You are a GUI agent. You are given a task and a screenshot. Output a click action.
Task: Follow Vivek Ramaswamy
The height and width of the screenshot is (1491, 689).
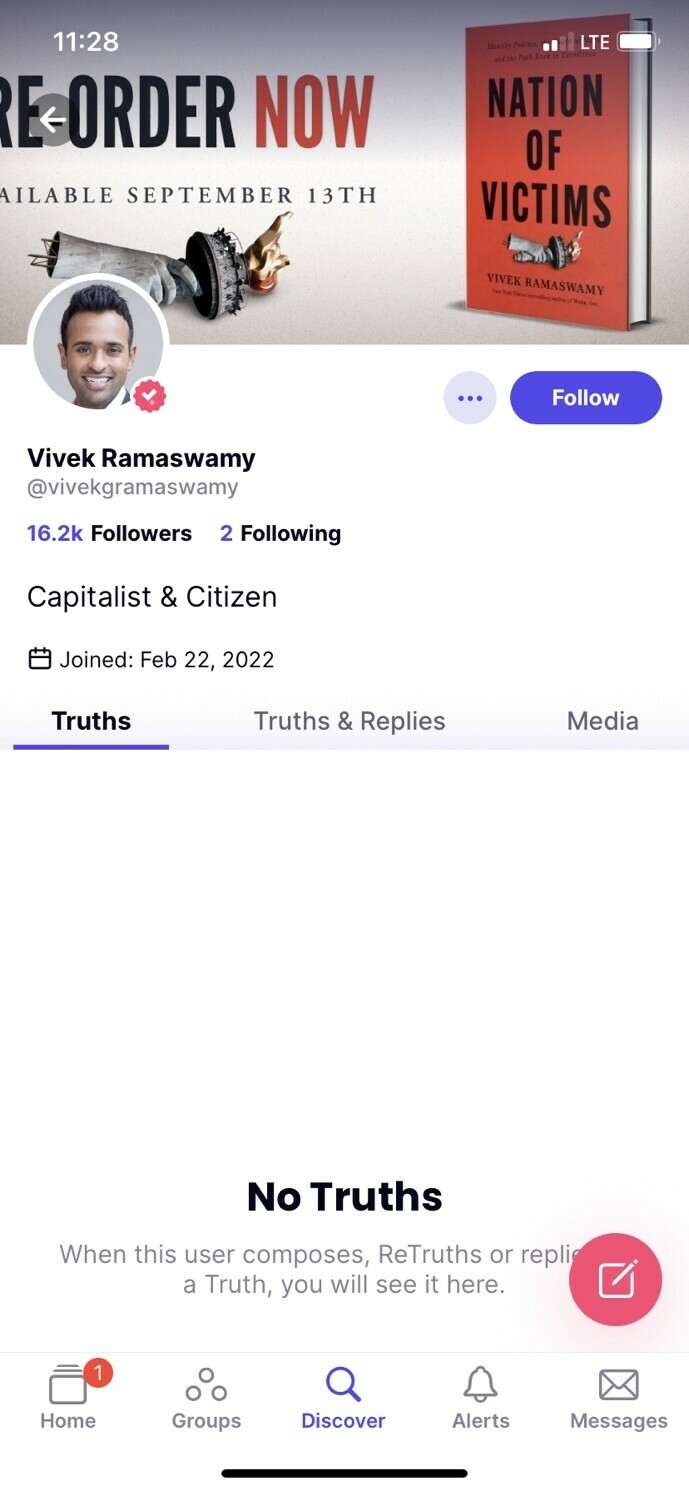586,398
